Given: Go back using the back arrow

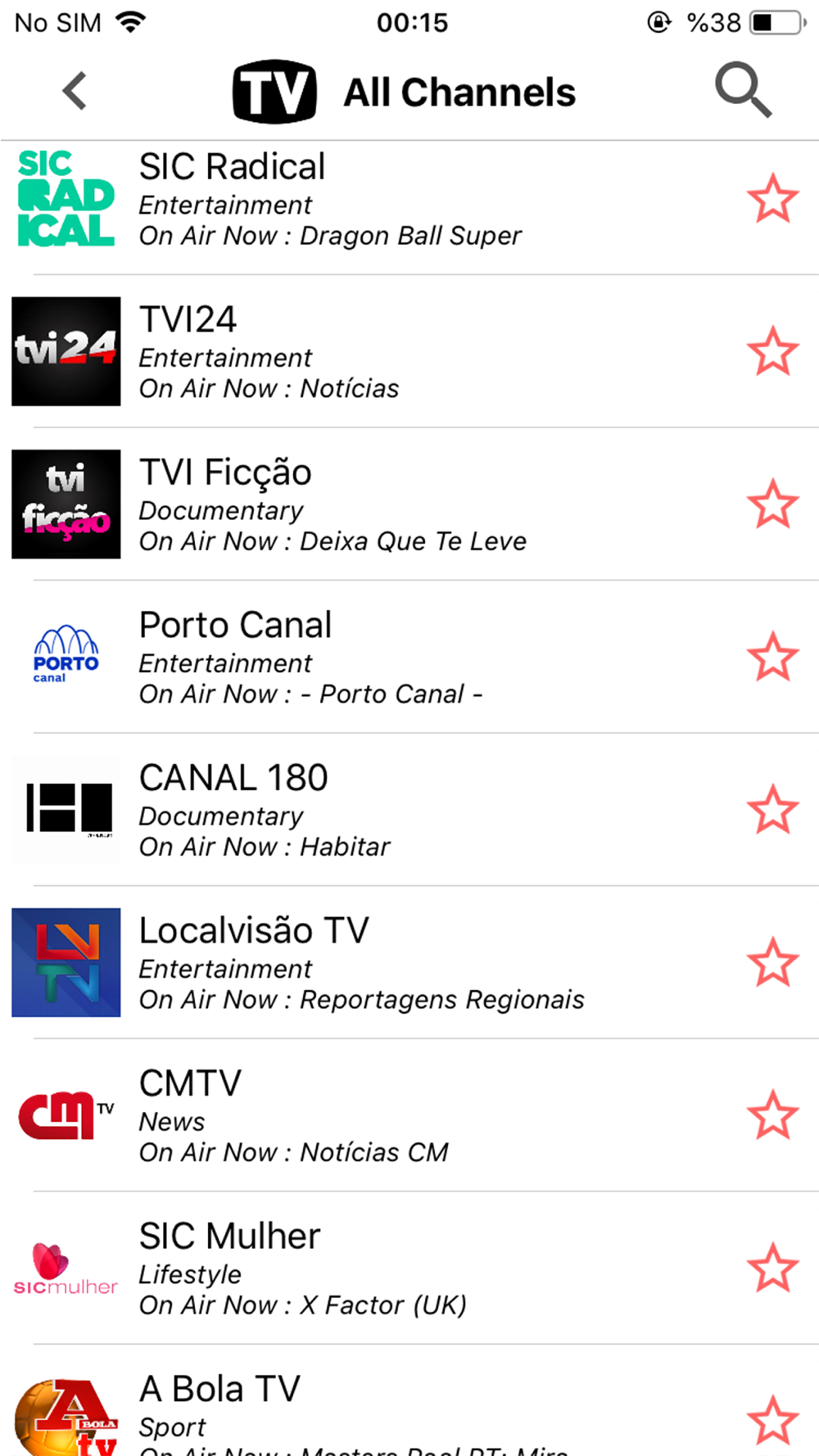Looking at the screenshot, I should [75, 91].
